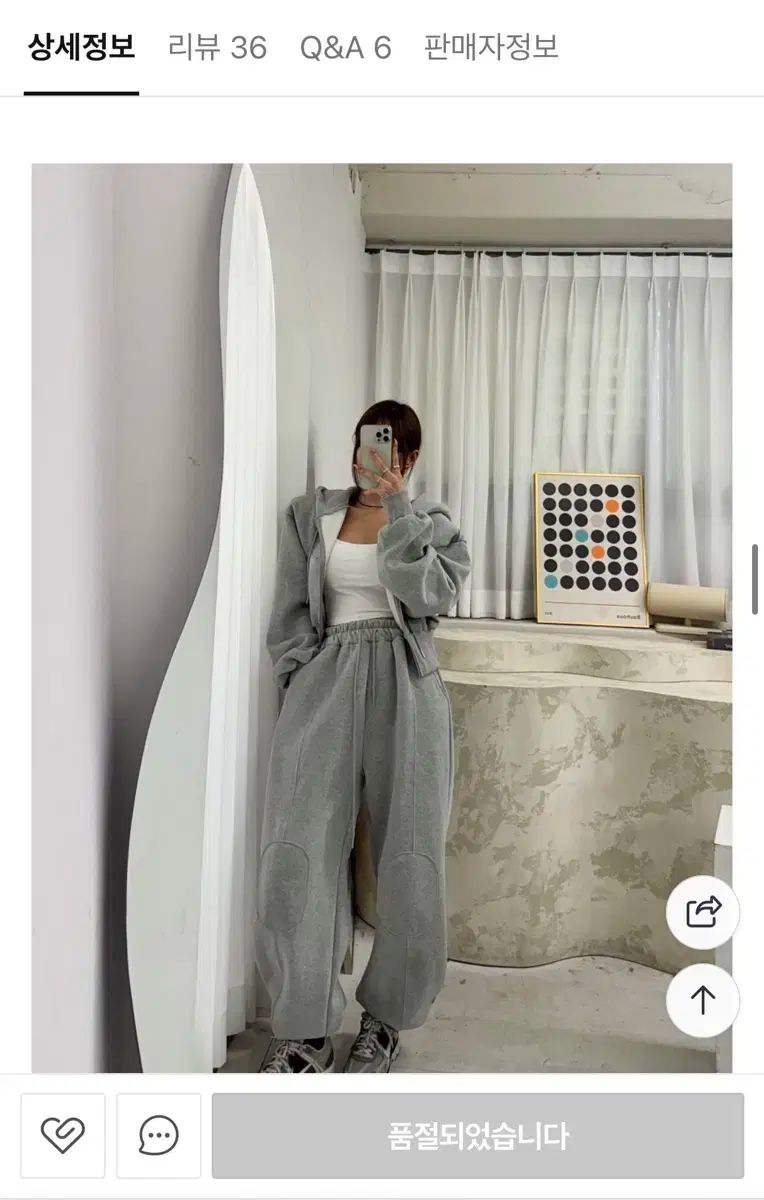The width and height of the screenshot is (764, 1200).
Task: Jump back to top of page
Action: click(x=703, y=1000)
